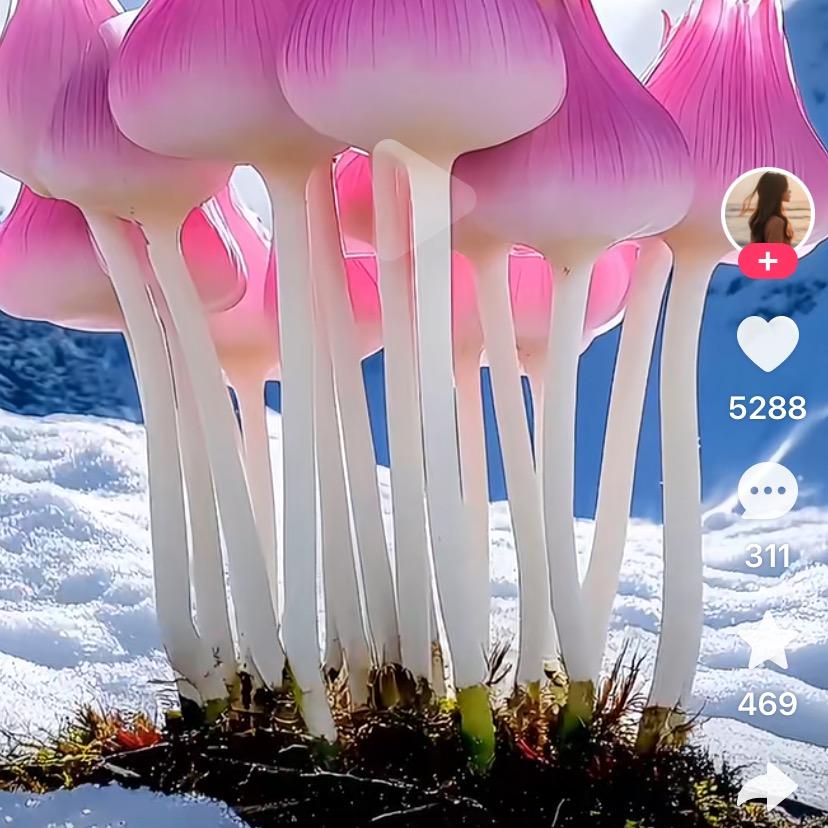The width and height of the screenshot is (828, 828).
Task: Open the comments bubble
Action: (767, 492)
